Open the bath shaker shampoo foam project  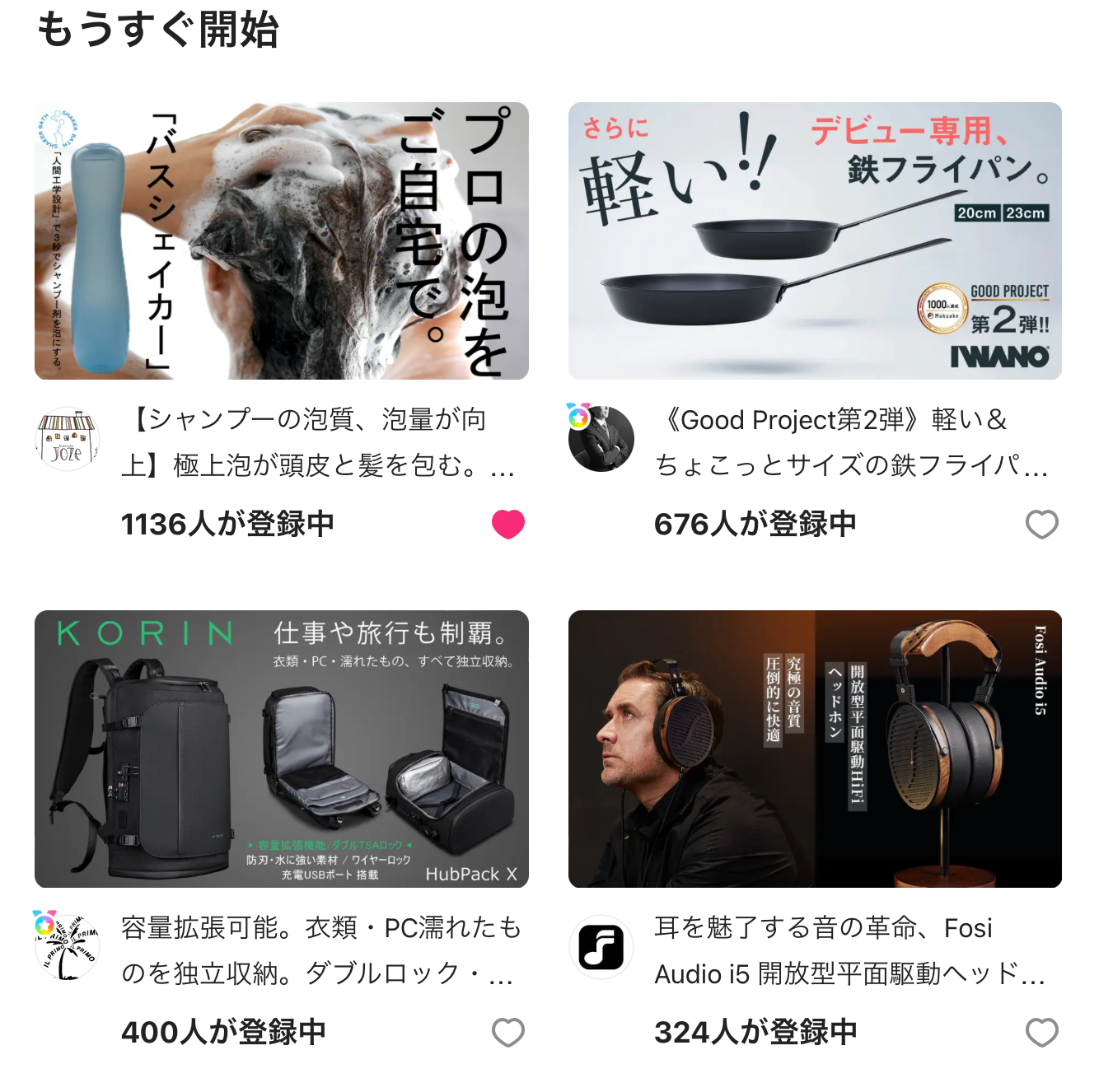click(x=281, y=240)
